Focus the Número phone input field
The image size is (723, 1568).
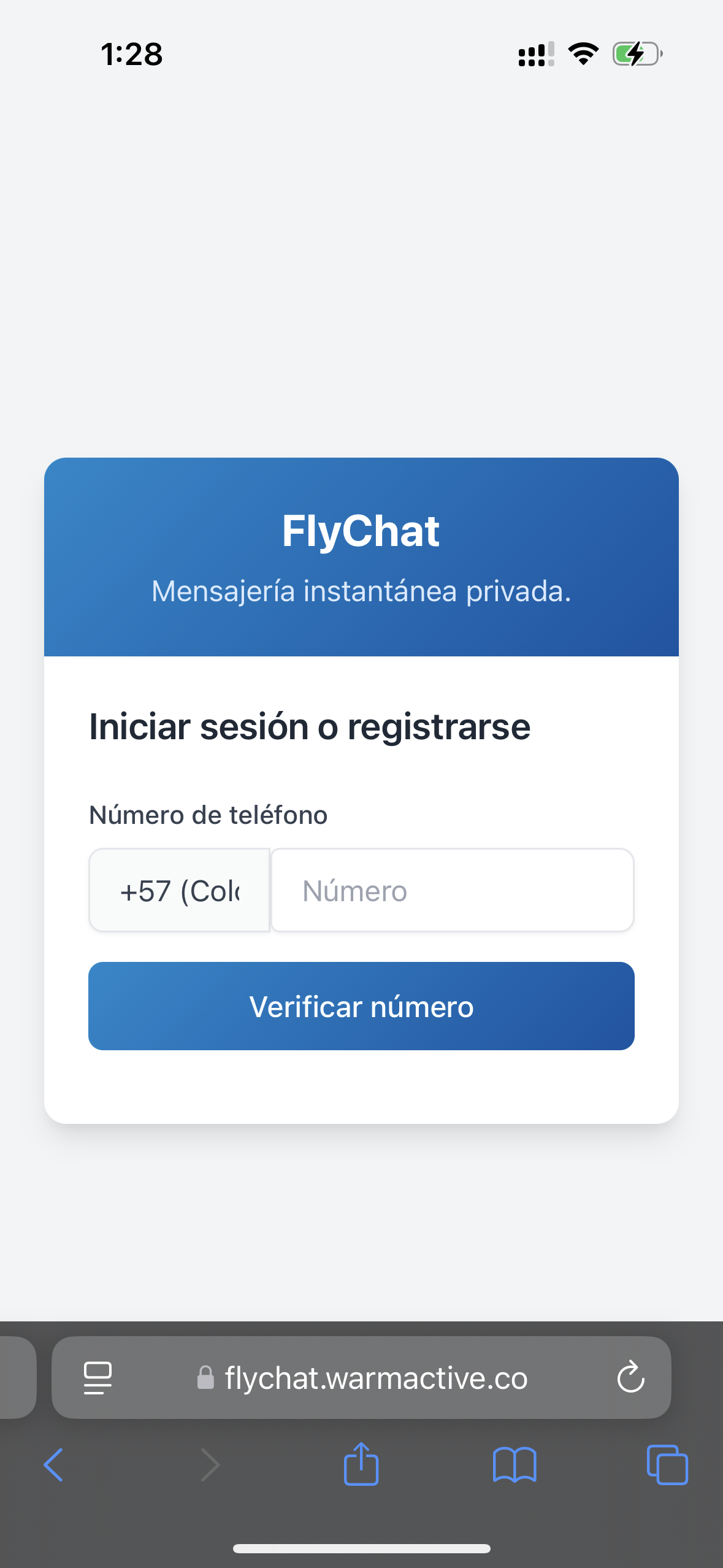click(x=453, y=890)
